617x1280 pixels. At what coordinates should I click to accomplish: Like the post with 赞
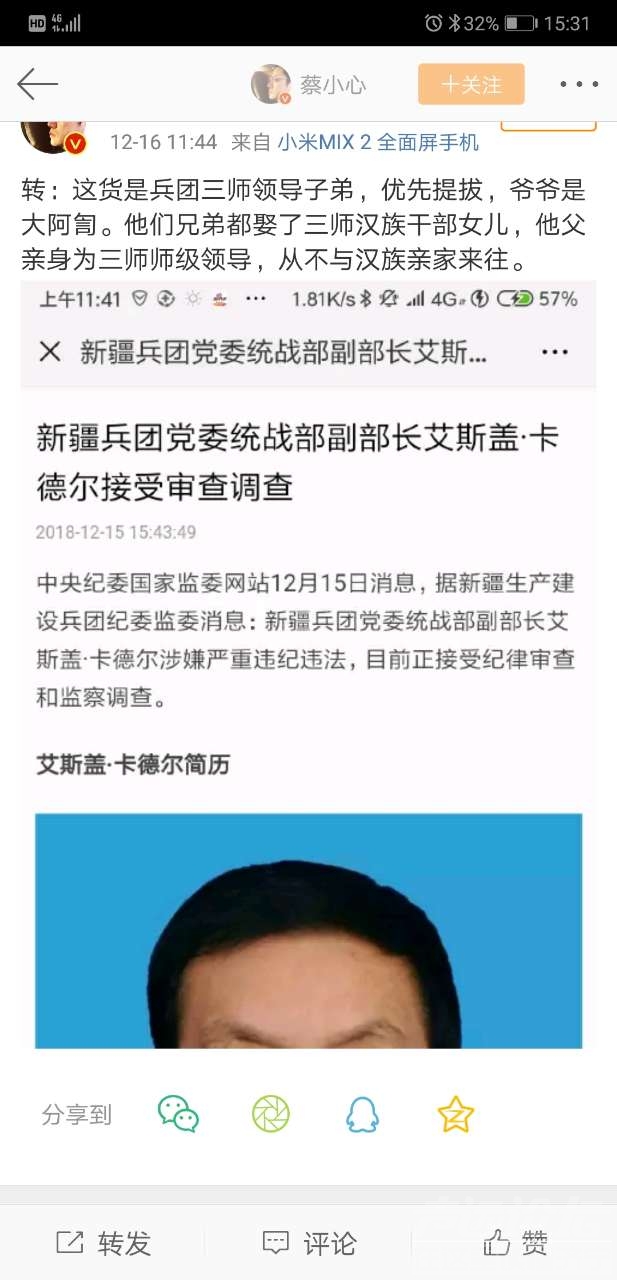point(515,1243)
